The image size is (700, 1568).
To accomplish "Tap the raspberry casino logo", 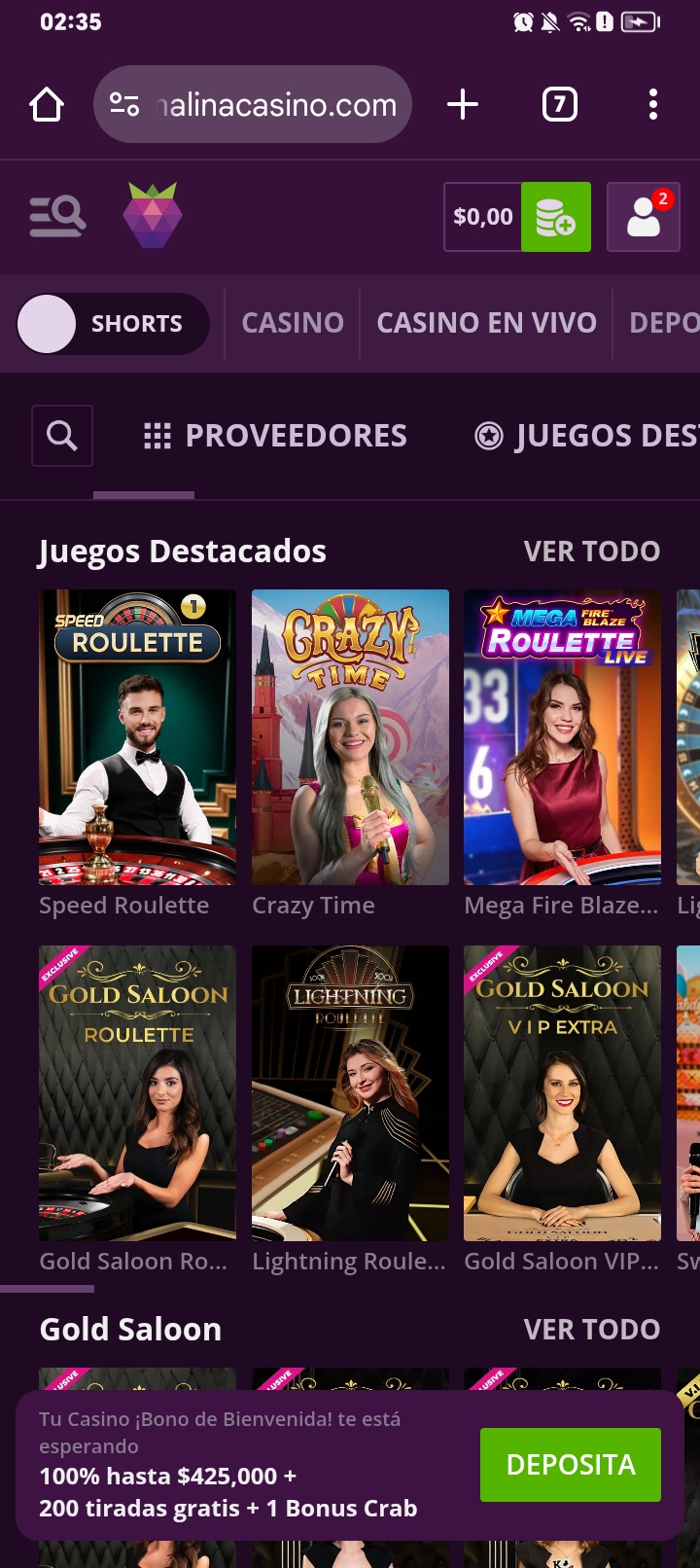I will tap(153, 216).
